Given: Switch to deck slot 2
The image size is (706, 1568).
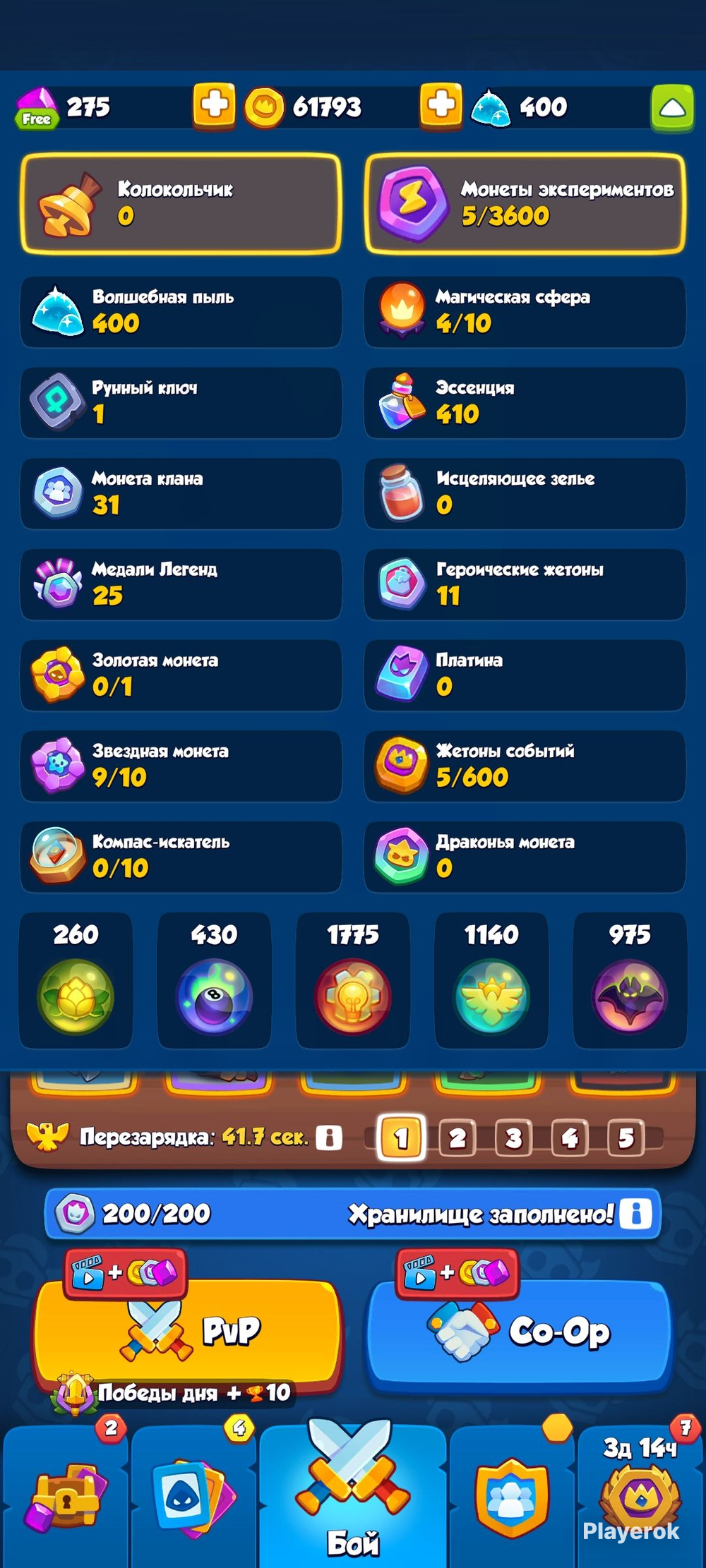Looking at the screenshot, I should 457,1138.
